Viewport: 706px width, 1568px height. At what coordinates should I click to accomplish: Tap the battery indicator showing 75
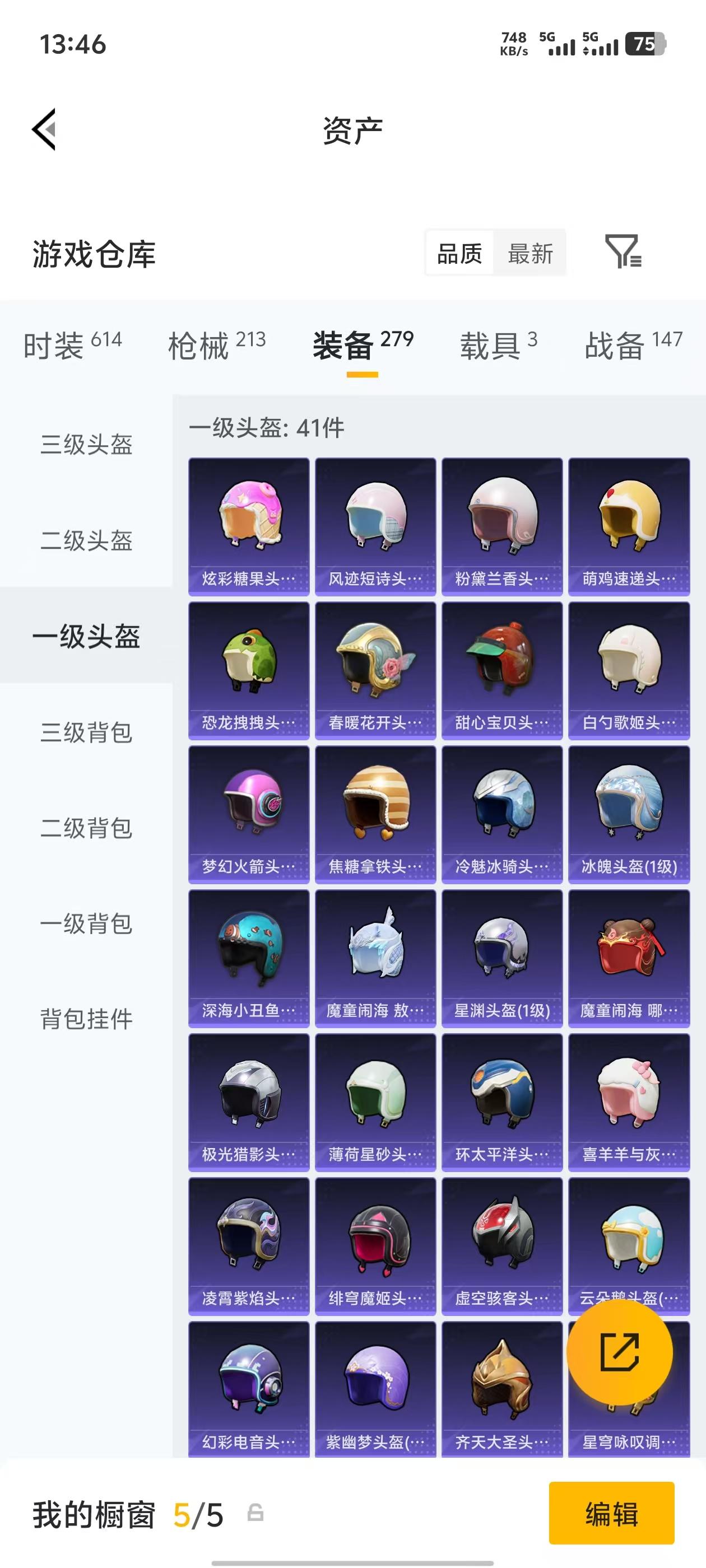click(645, 44)
